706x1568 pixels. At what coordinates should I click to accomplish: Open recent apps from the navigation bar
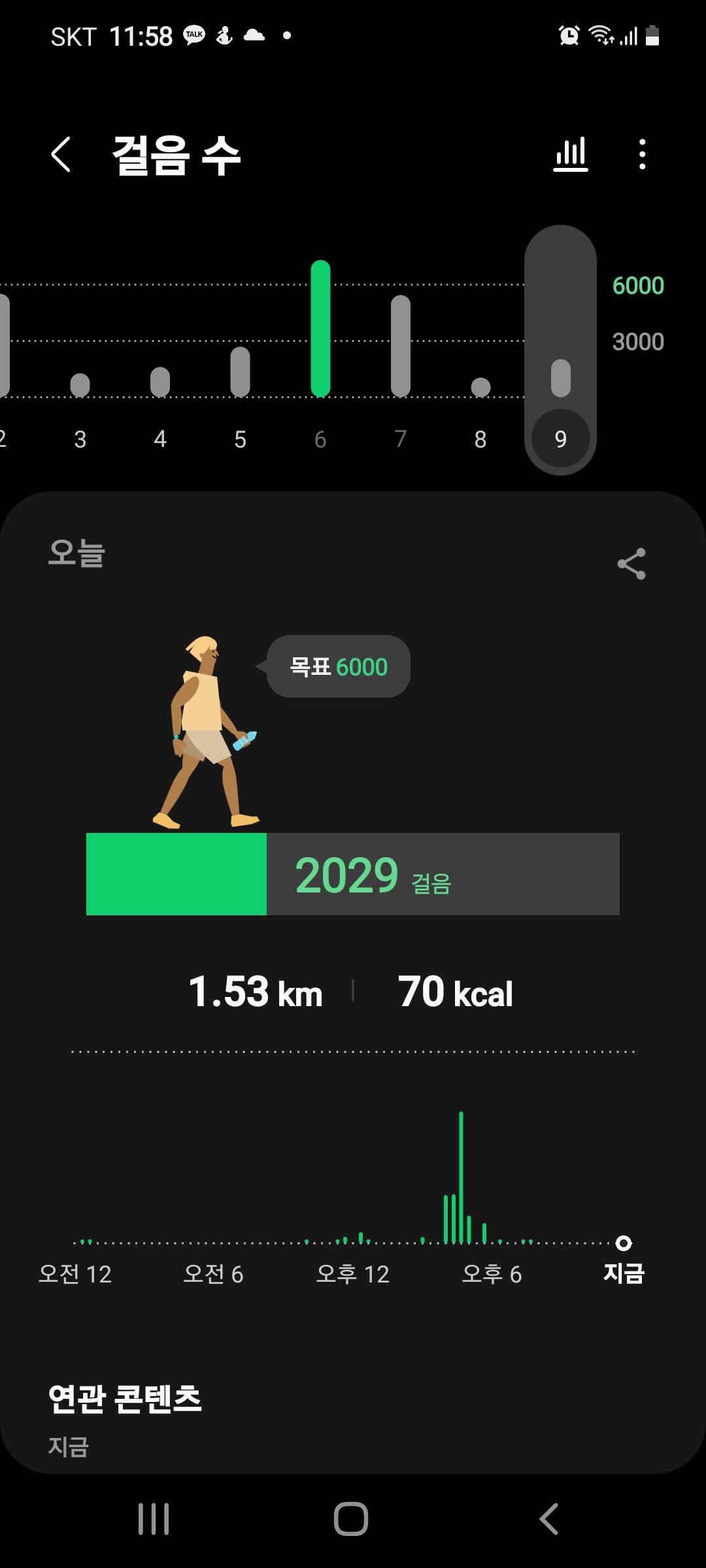154,1518
